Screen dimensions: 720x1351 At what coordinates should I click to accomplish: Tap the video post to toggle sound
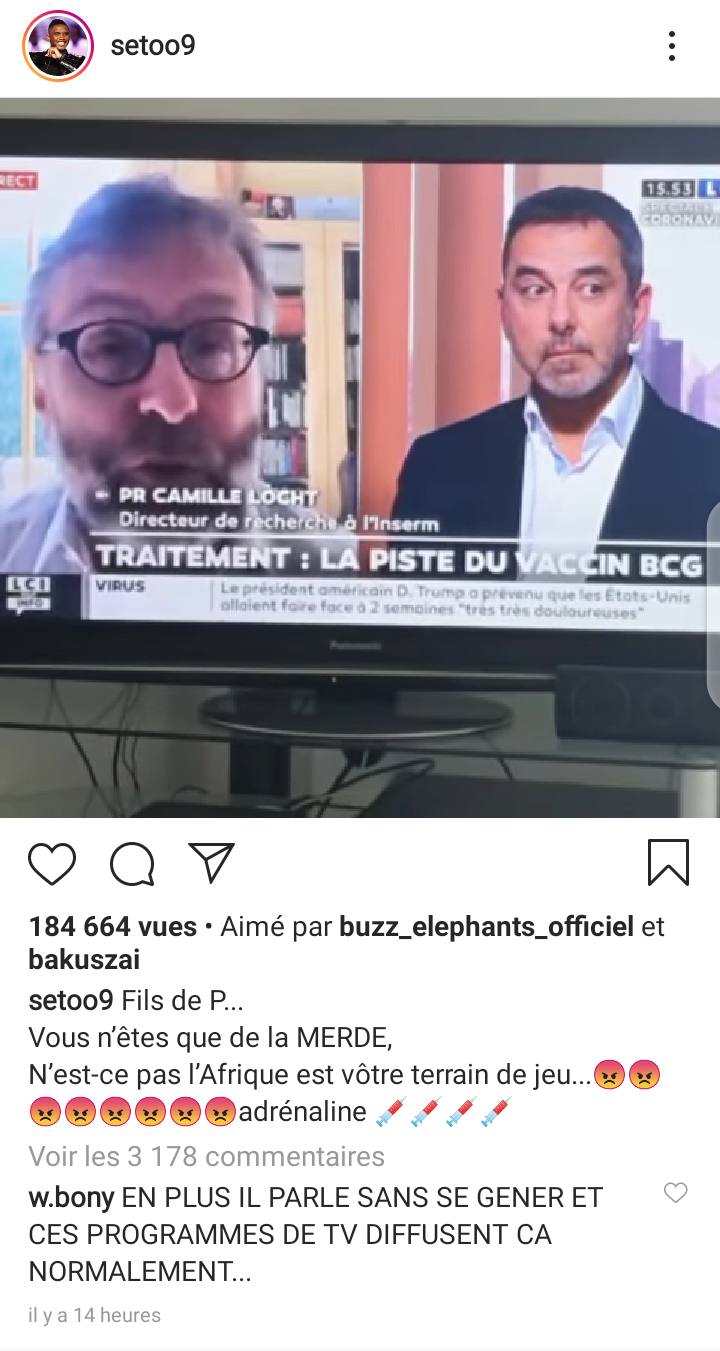pyautogui.click(x=360, y=458)
